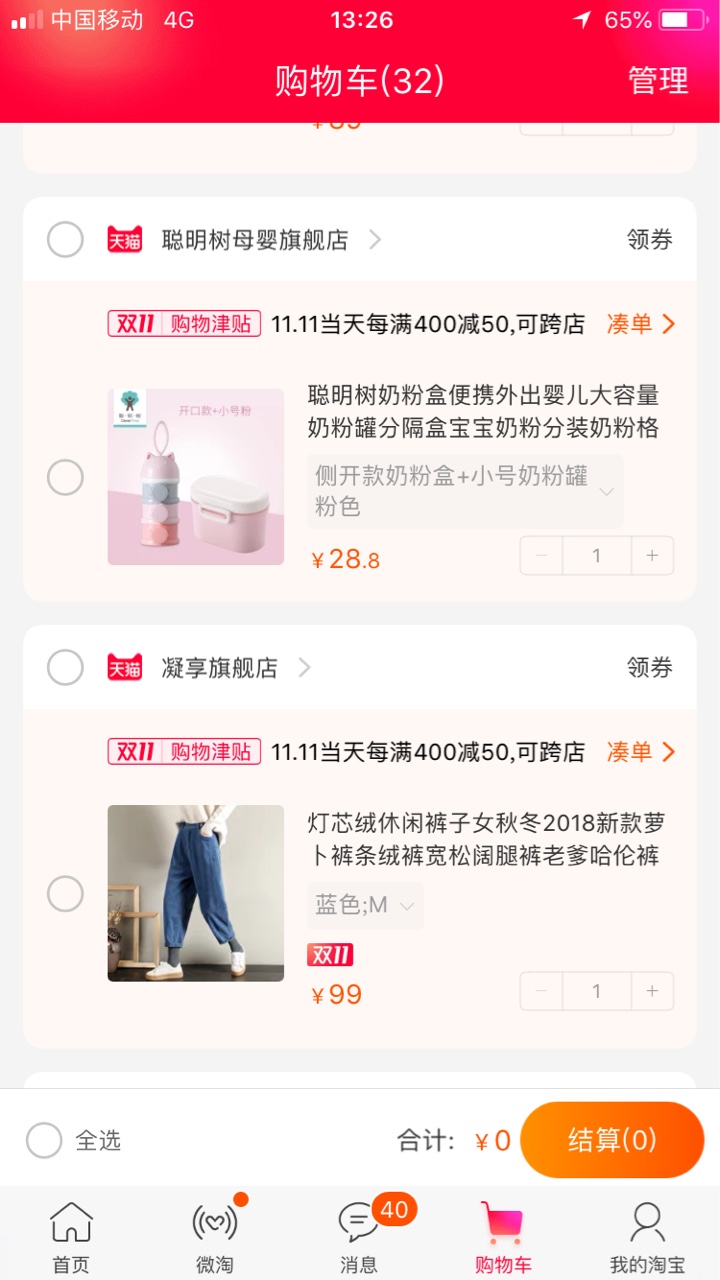The image size is (720, 1280).
Task: Expand the 侧开款奶粉盒+小号奶粉罐 variant dropdown
Action: [x=464, y=491]
